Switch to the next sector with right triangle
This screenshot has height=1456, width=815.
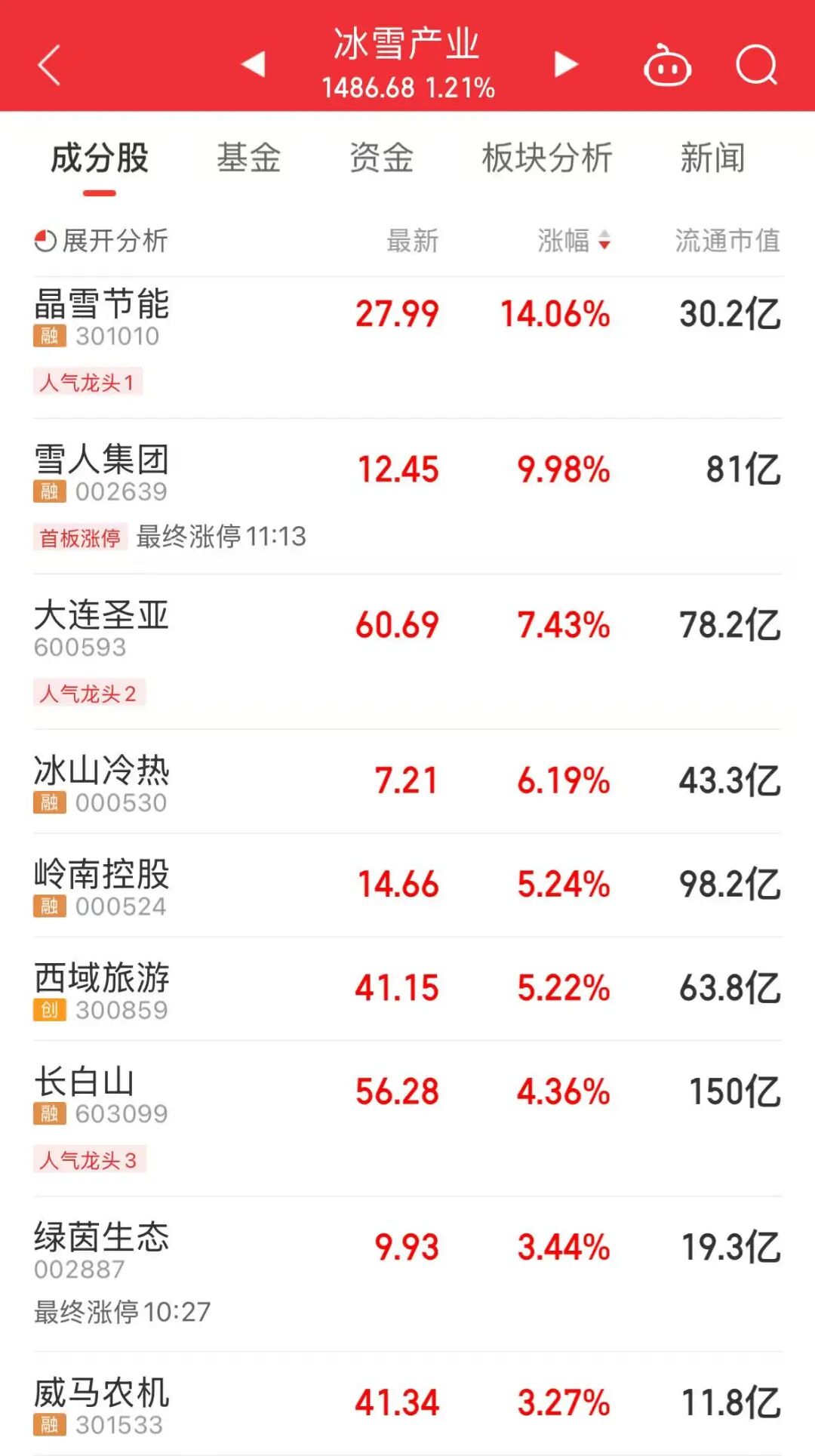(565, 64)
